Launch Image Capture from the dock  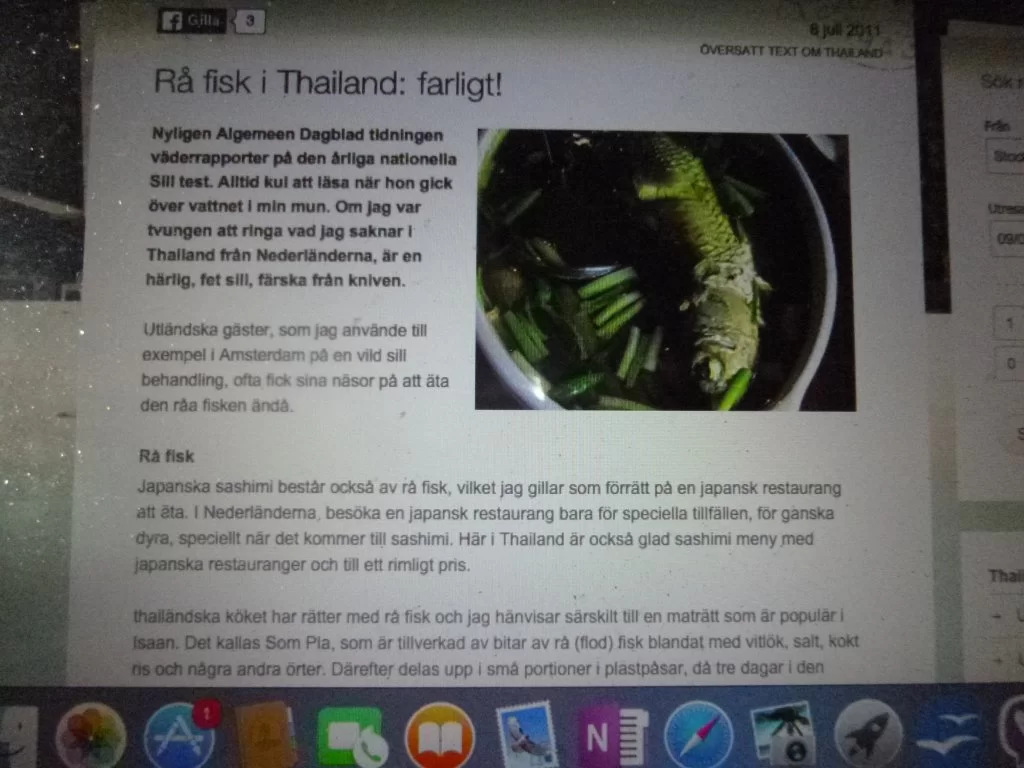pyautogui.click(x=783, y=737)
